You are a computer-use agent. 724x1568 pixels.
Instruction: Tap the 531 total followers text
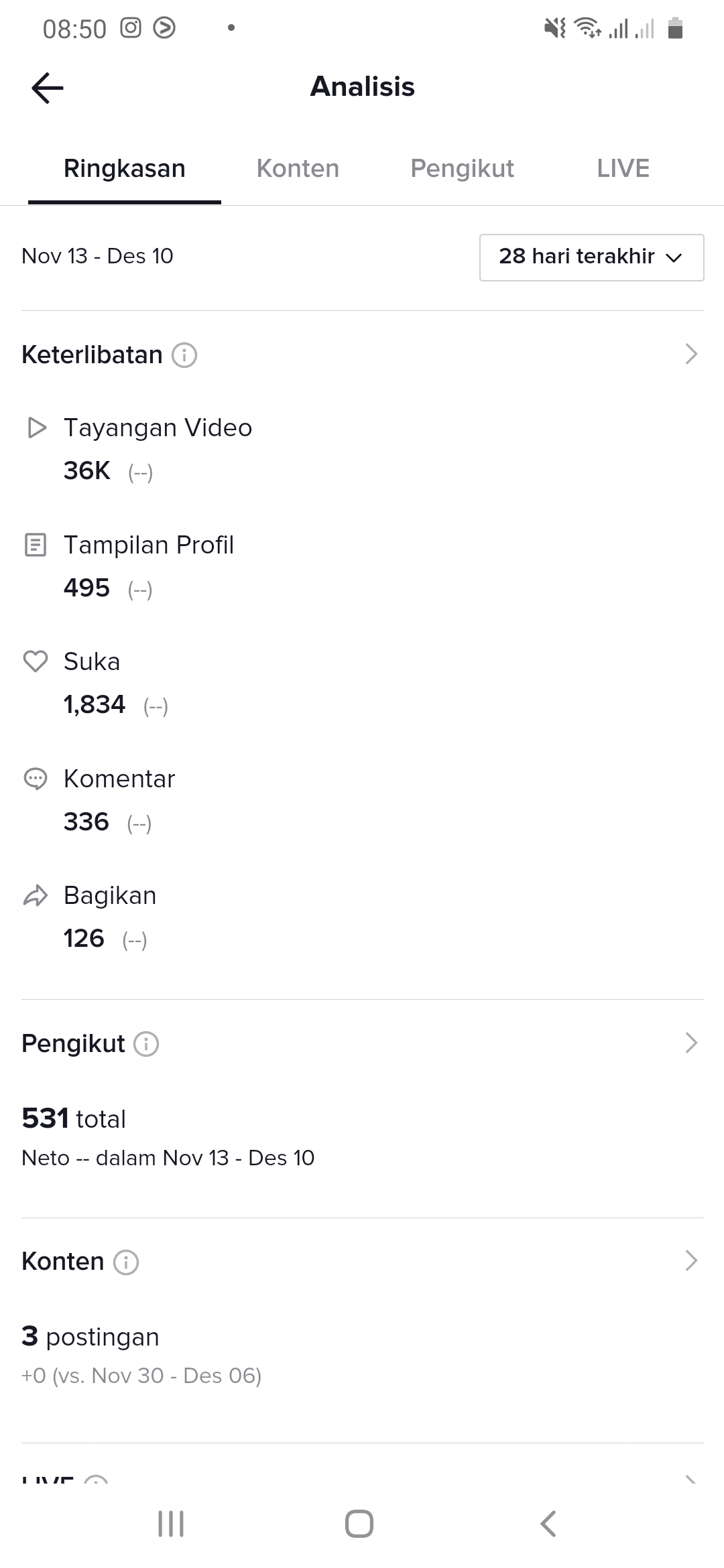click(73, 1118)
